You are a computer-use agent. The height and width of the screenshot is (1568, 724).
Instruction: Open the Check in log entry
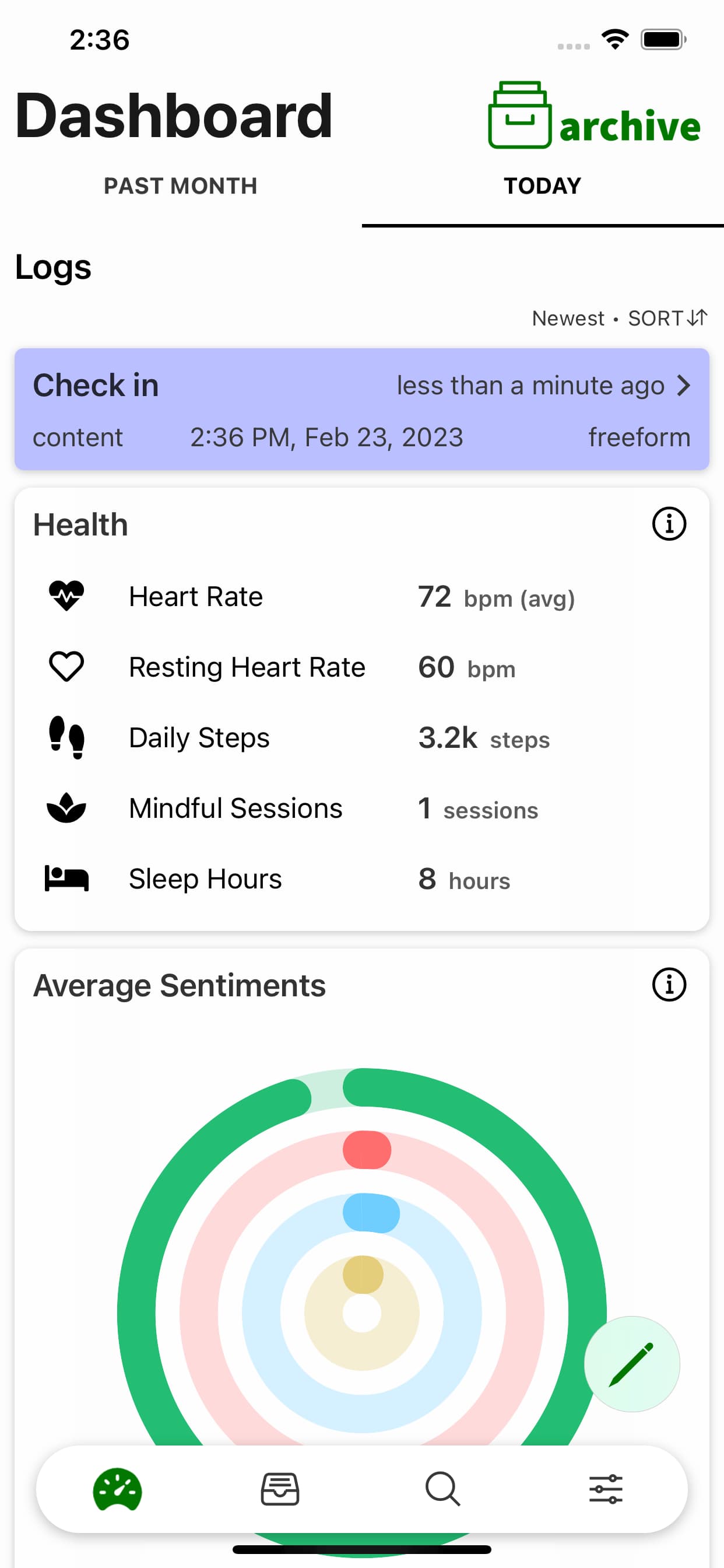(362, 409)
